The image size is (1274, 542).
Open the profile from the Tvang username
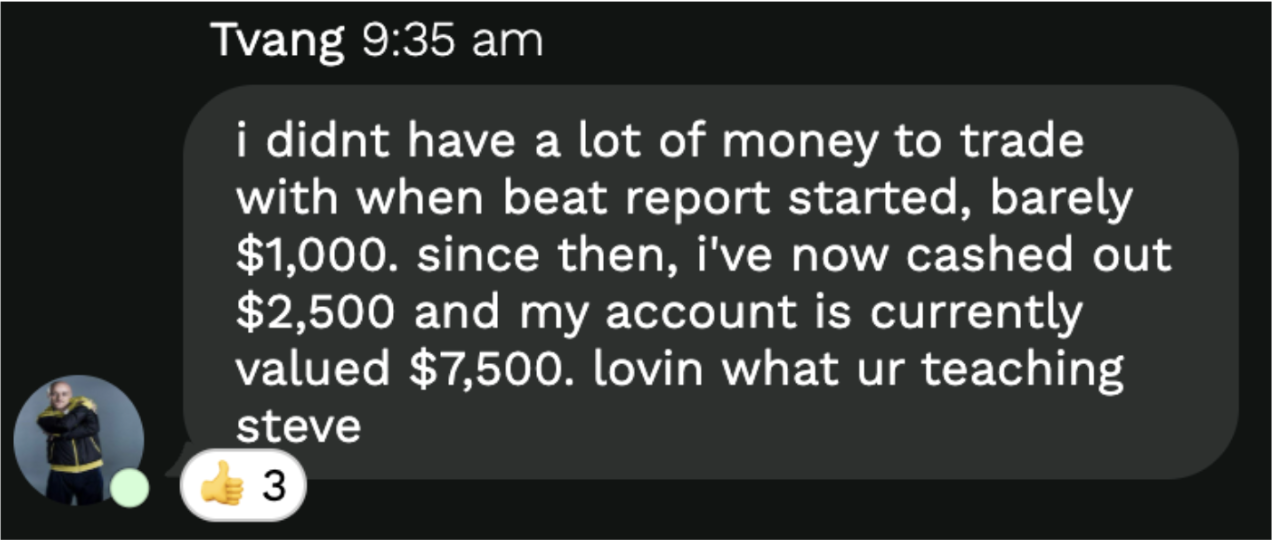pyautogui.click(x=278, y=42)
